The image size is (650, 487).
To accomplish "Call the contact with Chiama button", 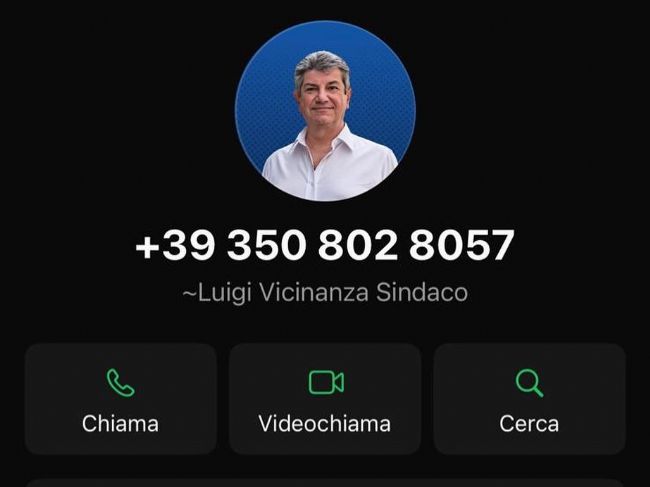I will point(120,399).
